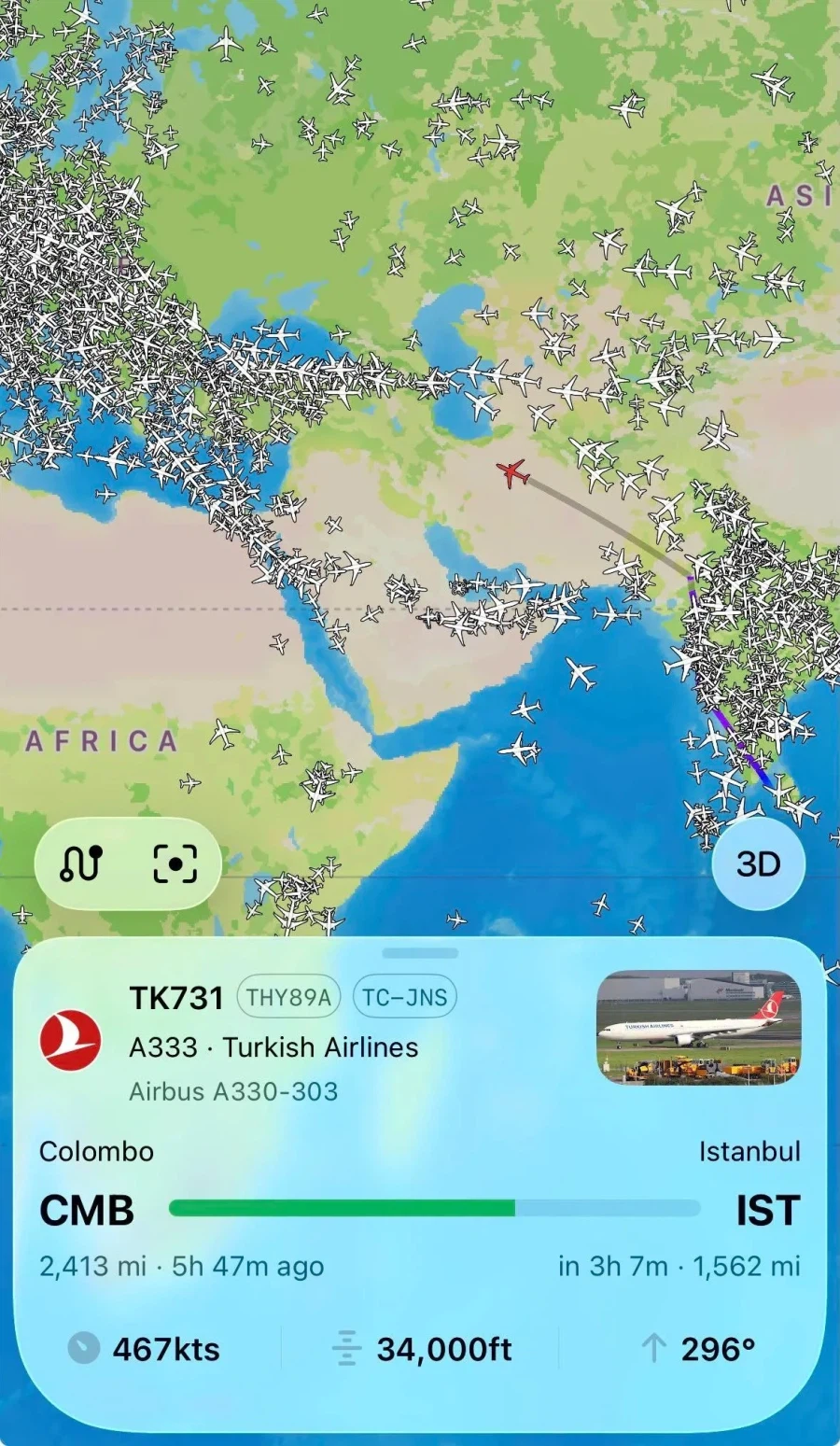The image size is (840, 1446).
Task: Tap the TC-JNS registration chip
Action: (x=404, y=997)
